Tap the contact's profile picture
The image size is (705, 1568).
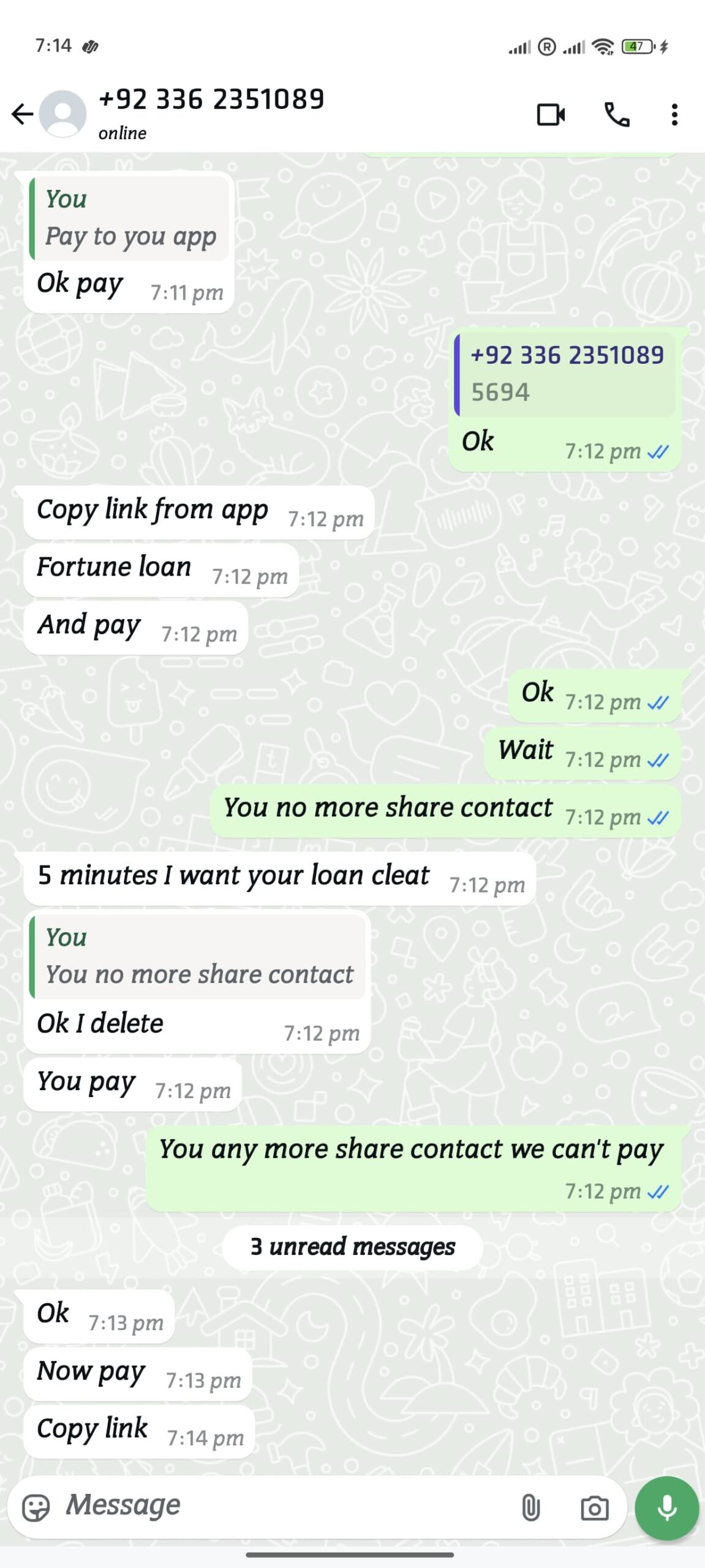[x=62, y=114]
